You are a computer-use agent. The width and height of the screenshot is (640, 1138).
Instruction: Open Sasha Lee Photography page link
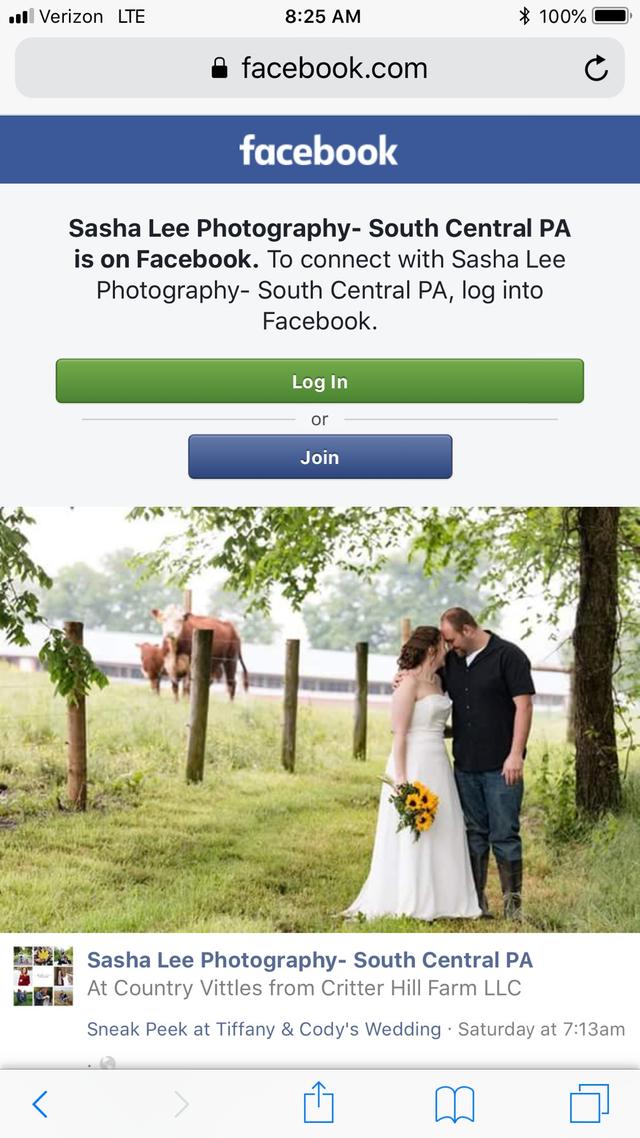click(309, 960)
